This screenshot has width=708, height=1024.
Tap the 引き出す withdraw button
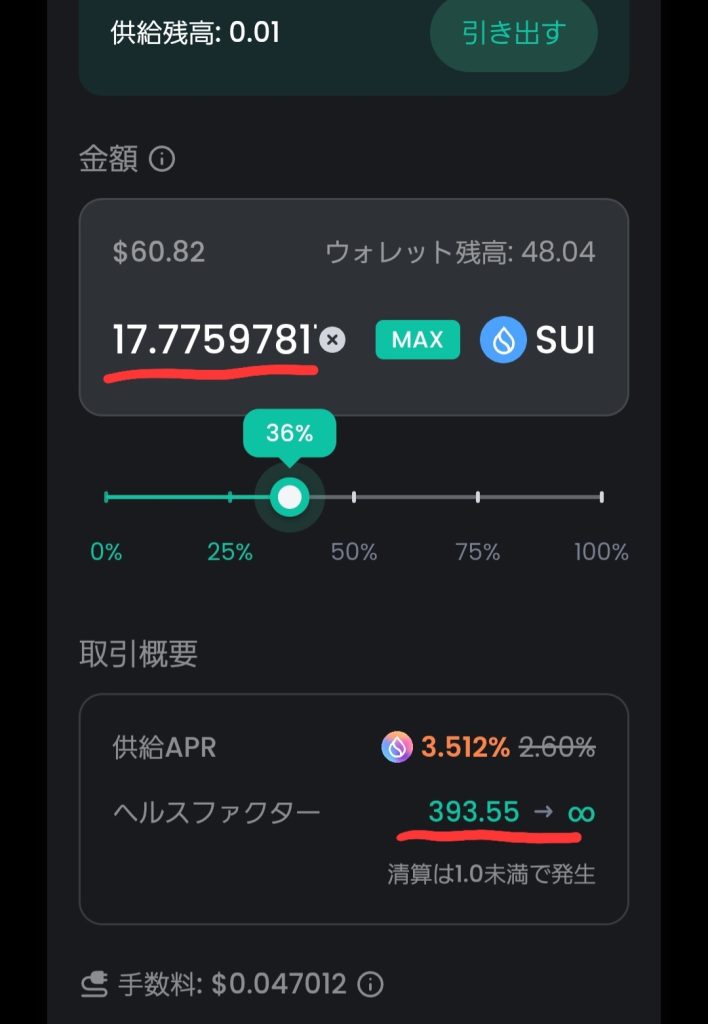coord(513,33)
